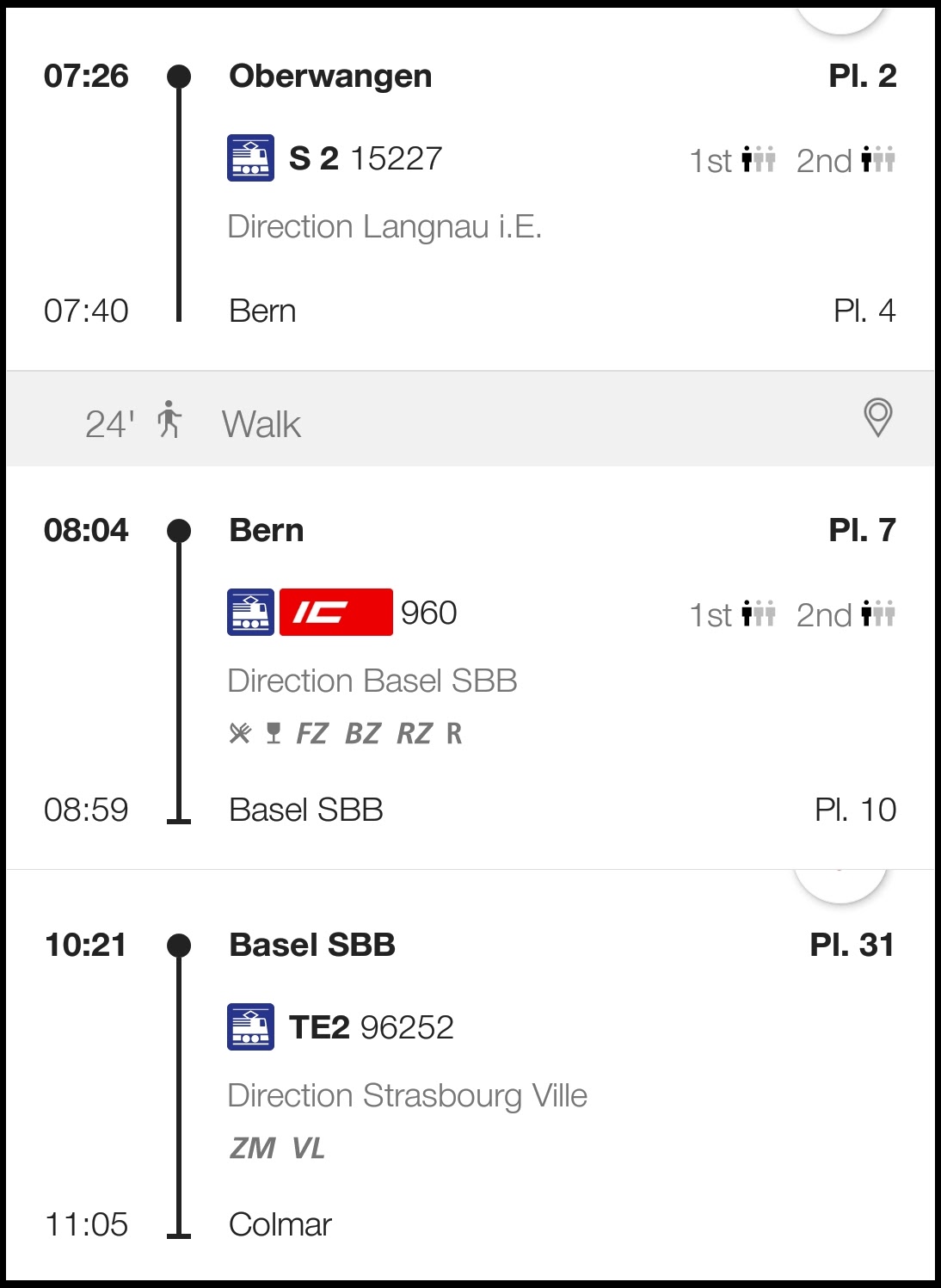Viewport: 941px width, 1288px height.
Task: Open the walk route map pin
Action: pos(877,418)
